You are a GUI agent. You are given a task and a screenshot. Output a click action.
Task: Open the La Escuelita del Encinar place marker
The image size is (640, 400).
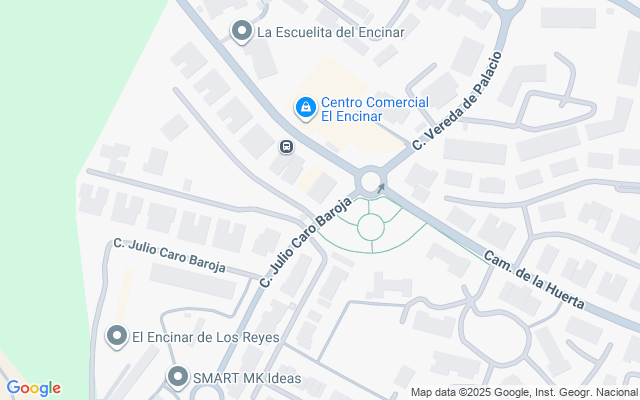pos(241,32)
